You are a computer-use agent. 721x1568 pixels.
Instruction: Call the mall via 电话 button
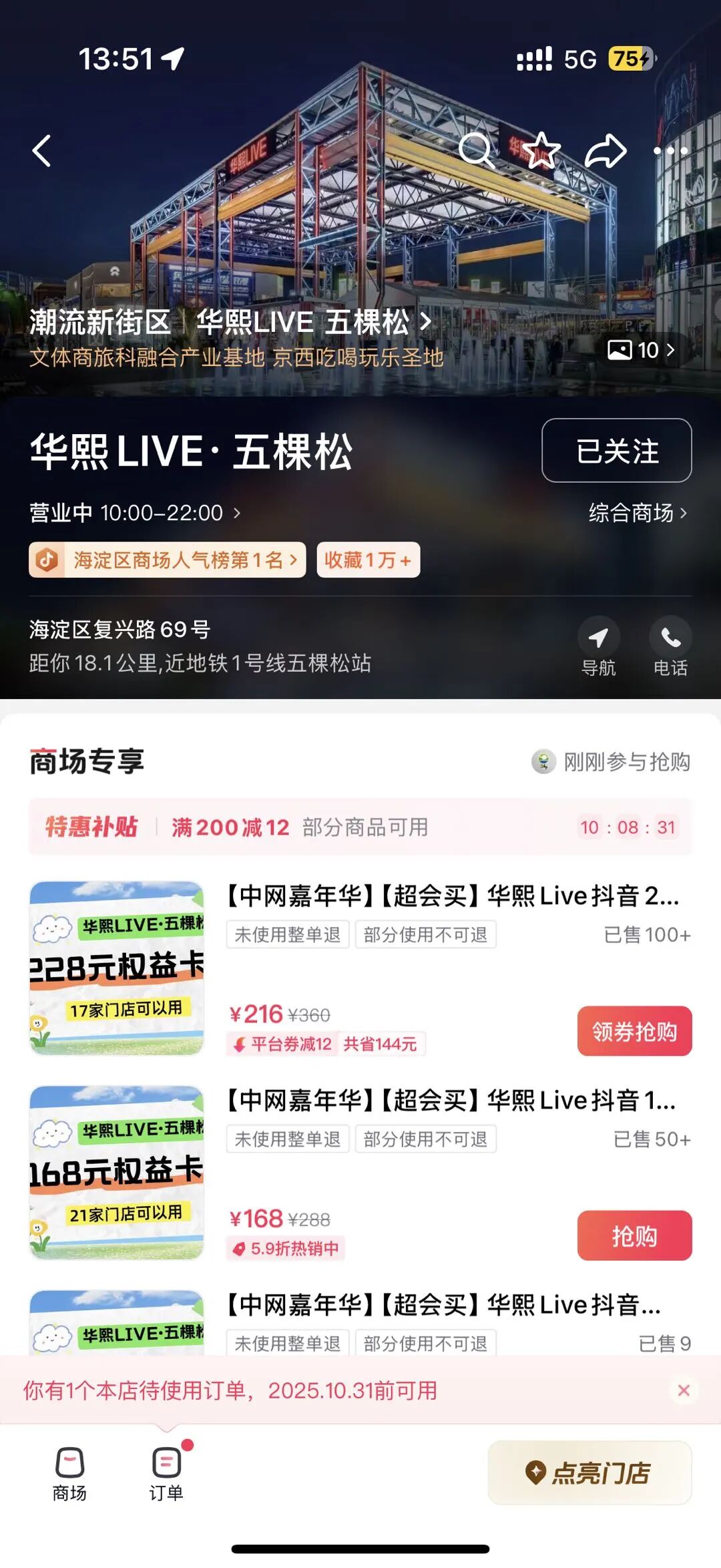coord(670,646)
